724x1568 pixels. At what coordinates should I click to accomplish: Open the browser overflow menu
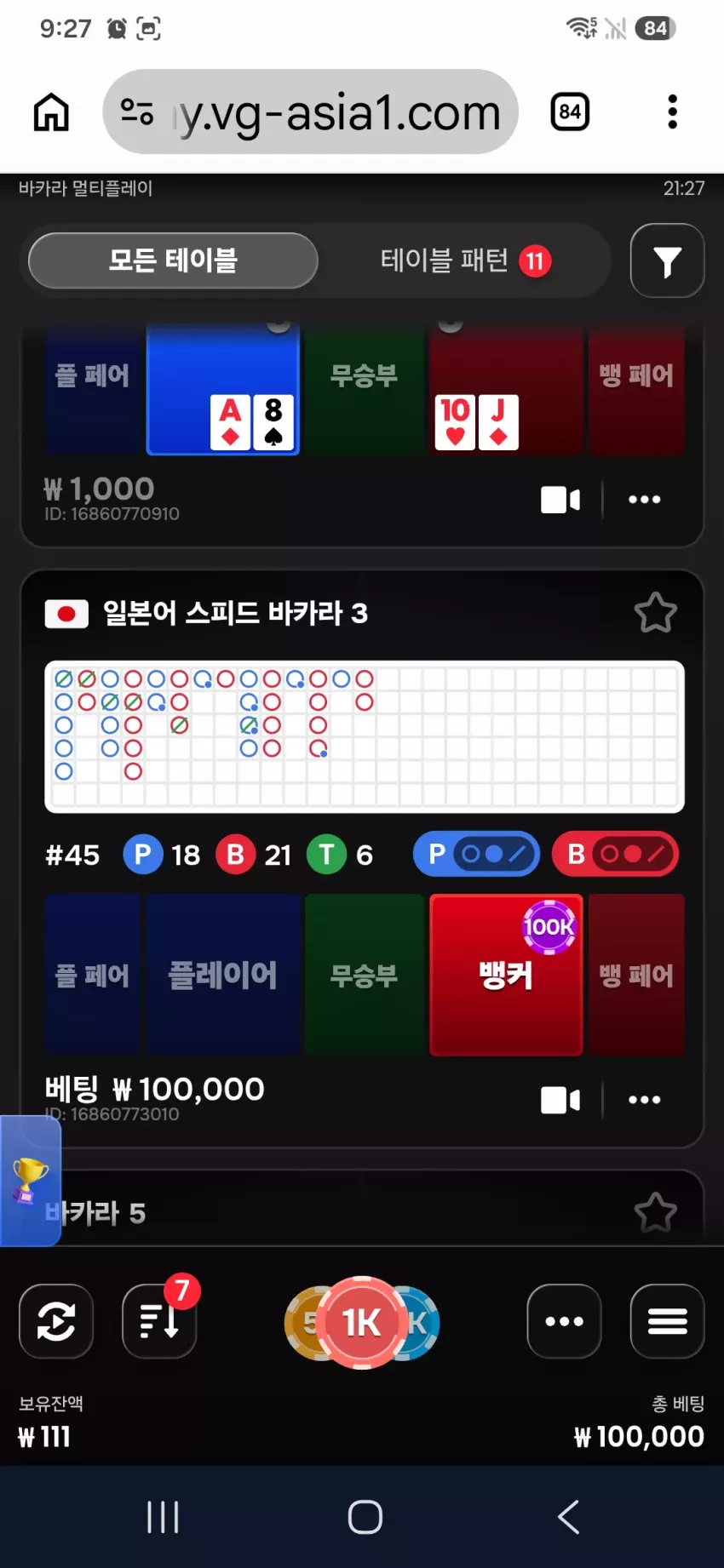click(672, 112)
